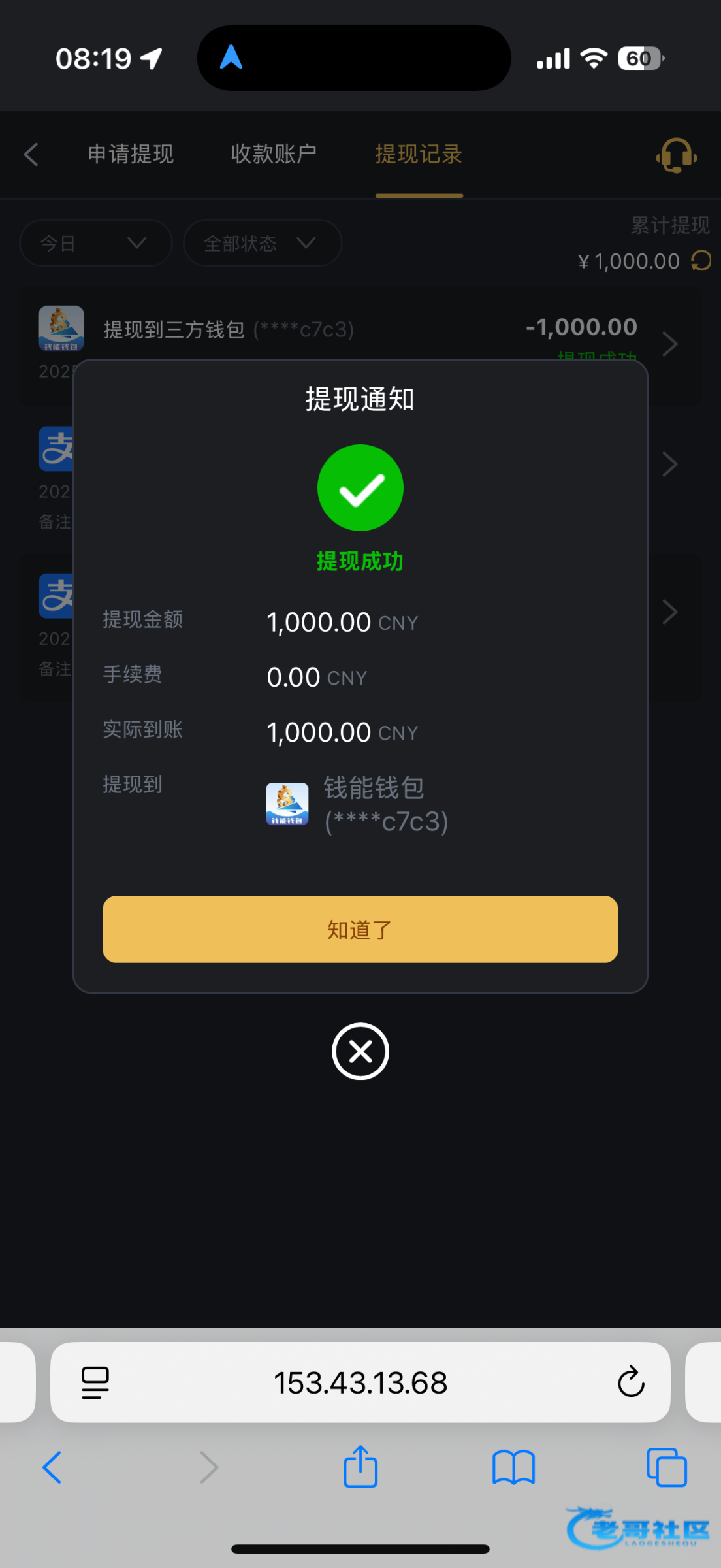Navigate back in Safari browser
Viewport: 721px width, 1568px height.
point(52,1467)
